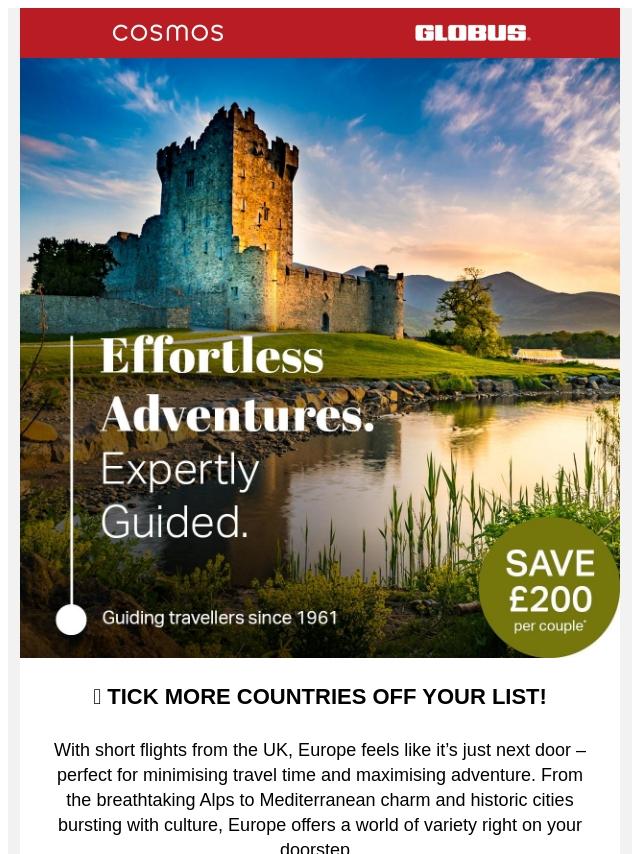Visit the Cosmos site from the header
The height and width of the screenshot is (854, 640).
coord(168,33)
